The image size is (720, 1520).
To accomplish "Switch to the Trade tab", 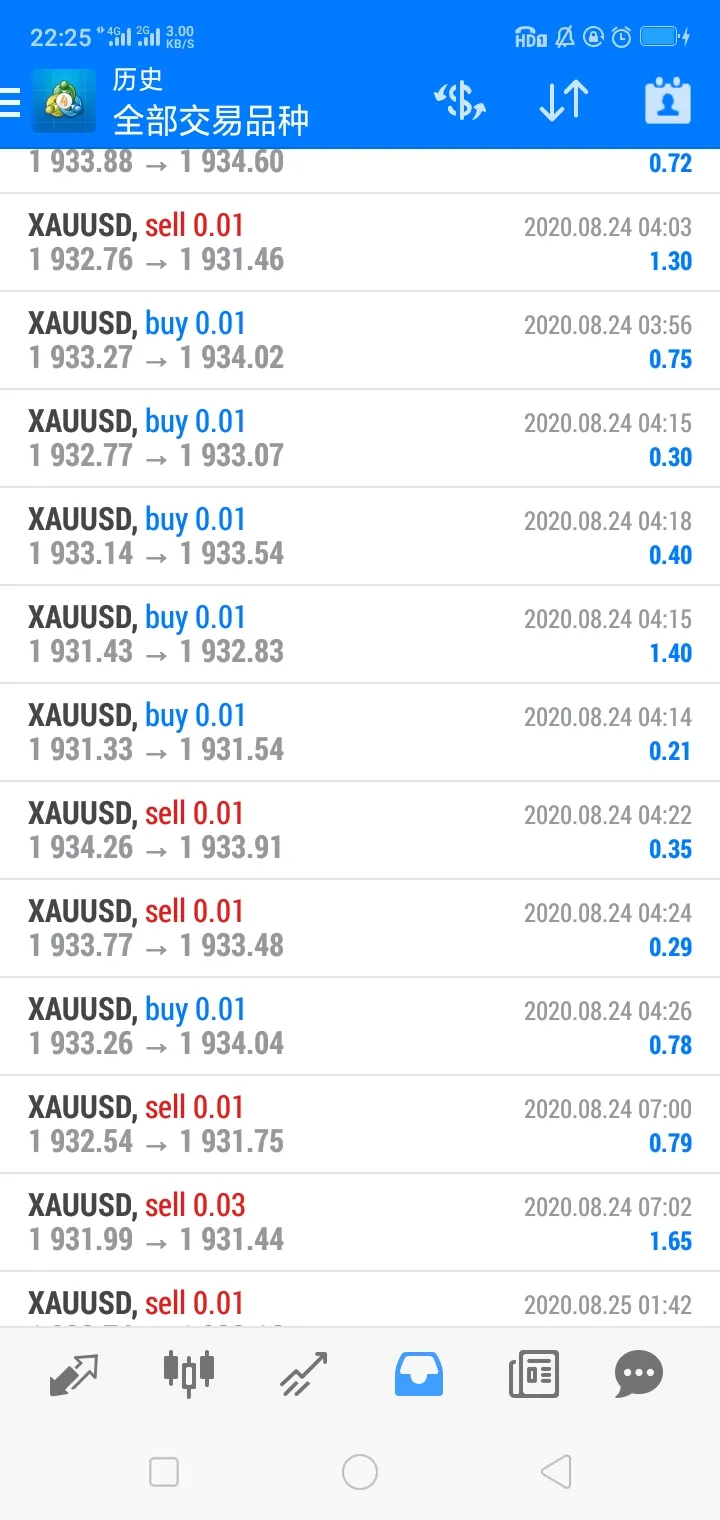I will click(x=304, y=1375).
